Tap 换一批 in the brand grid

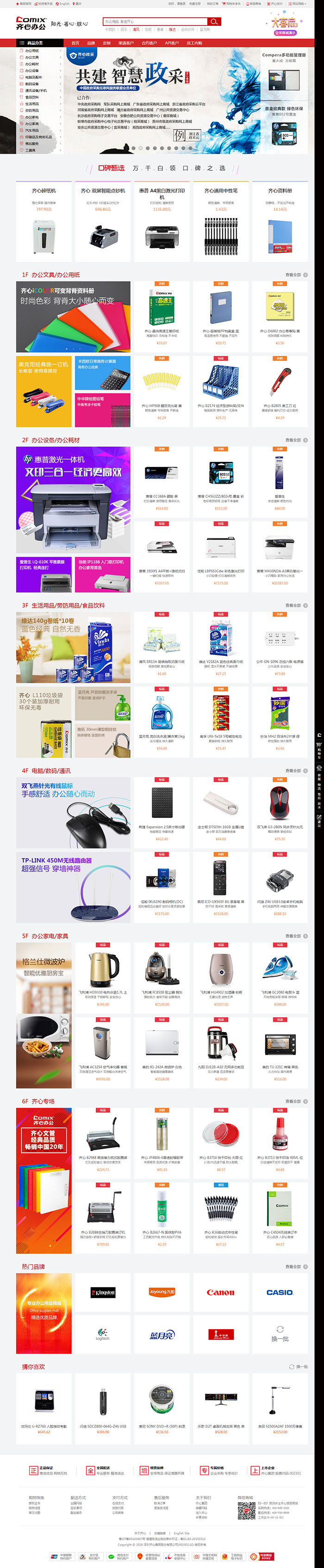(x=280, y=1332)
